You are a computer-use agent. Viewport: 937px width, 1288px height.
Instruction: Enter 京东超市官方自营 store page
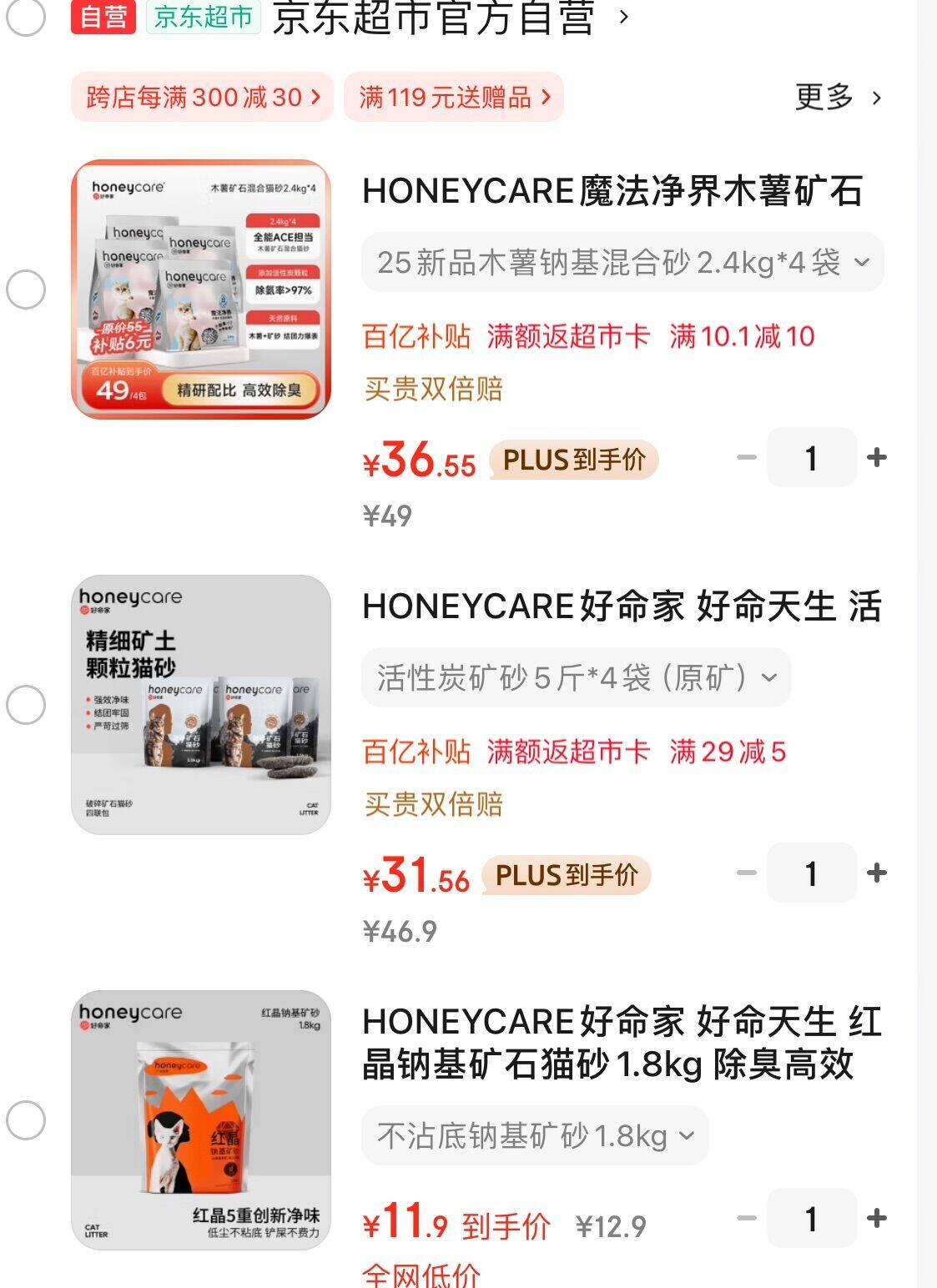click(x=442, y=18)
